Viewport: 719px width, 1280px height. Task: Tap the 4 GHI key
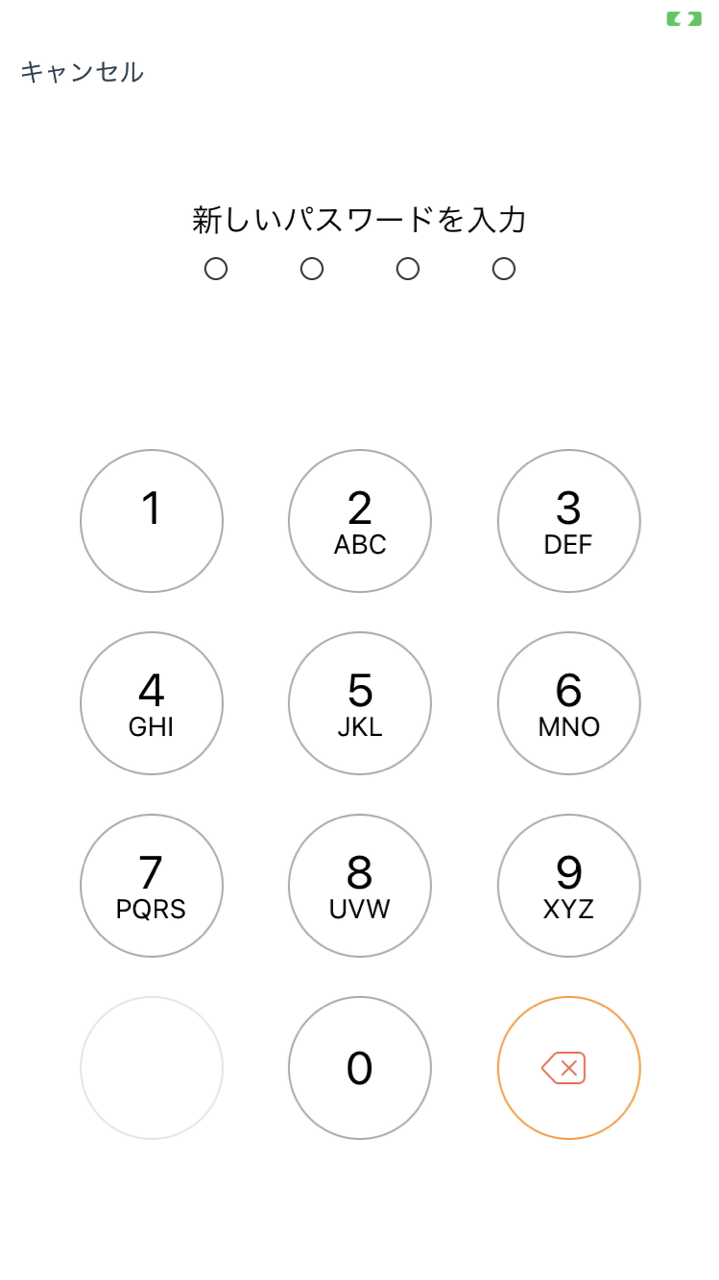tap(151, 703)
